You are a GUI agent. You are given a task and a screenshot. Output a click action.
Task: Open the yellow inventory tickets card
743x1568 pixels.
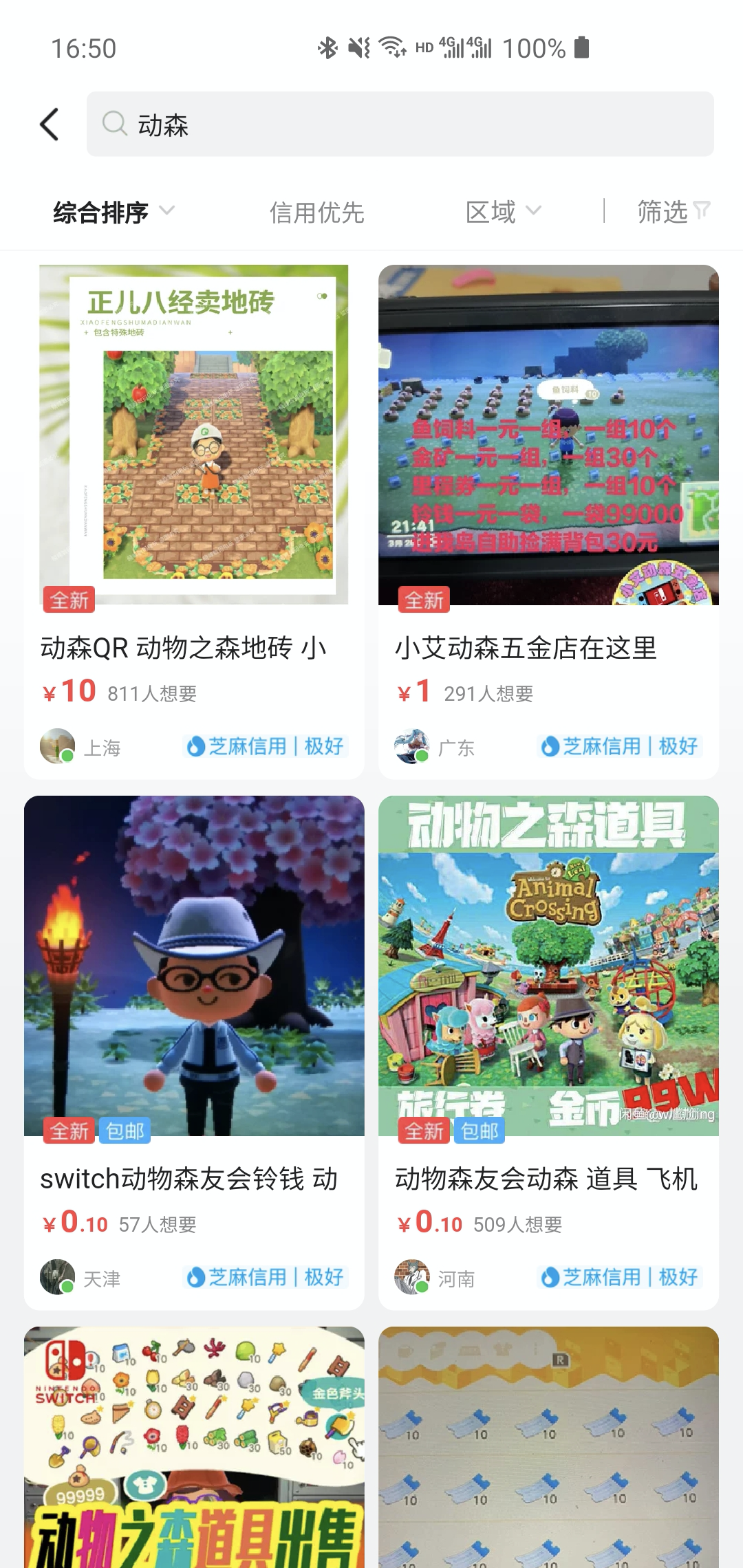pyautogui.click(x=548, y=1447)
